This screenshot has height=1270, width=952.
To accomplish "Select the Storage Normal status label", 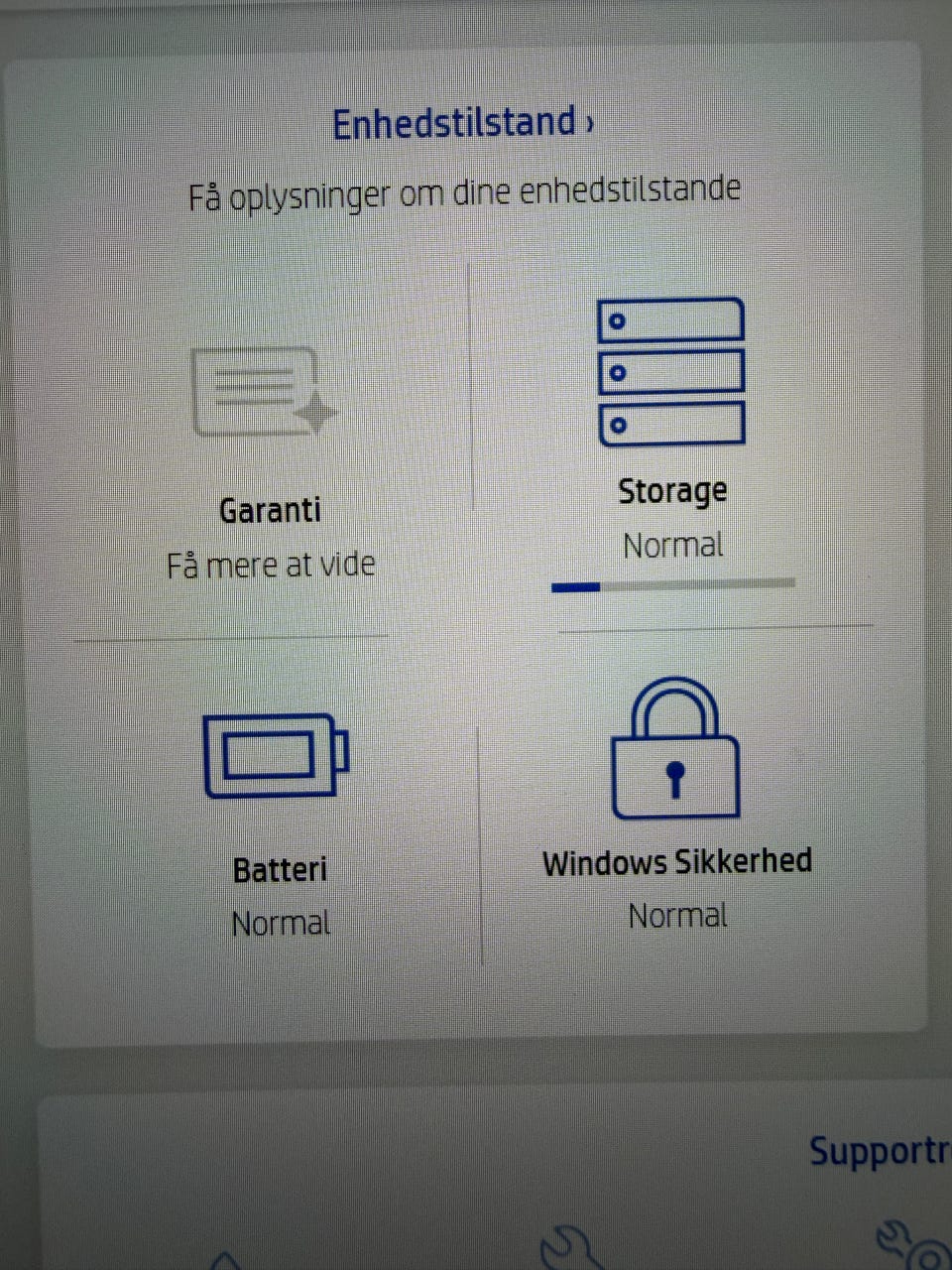I will click(672, 545).
